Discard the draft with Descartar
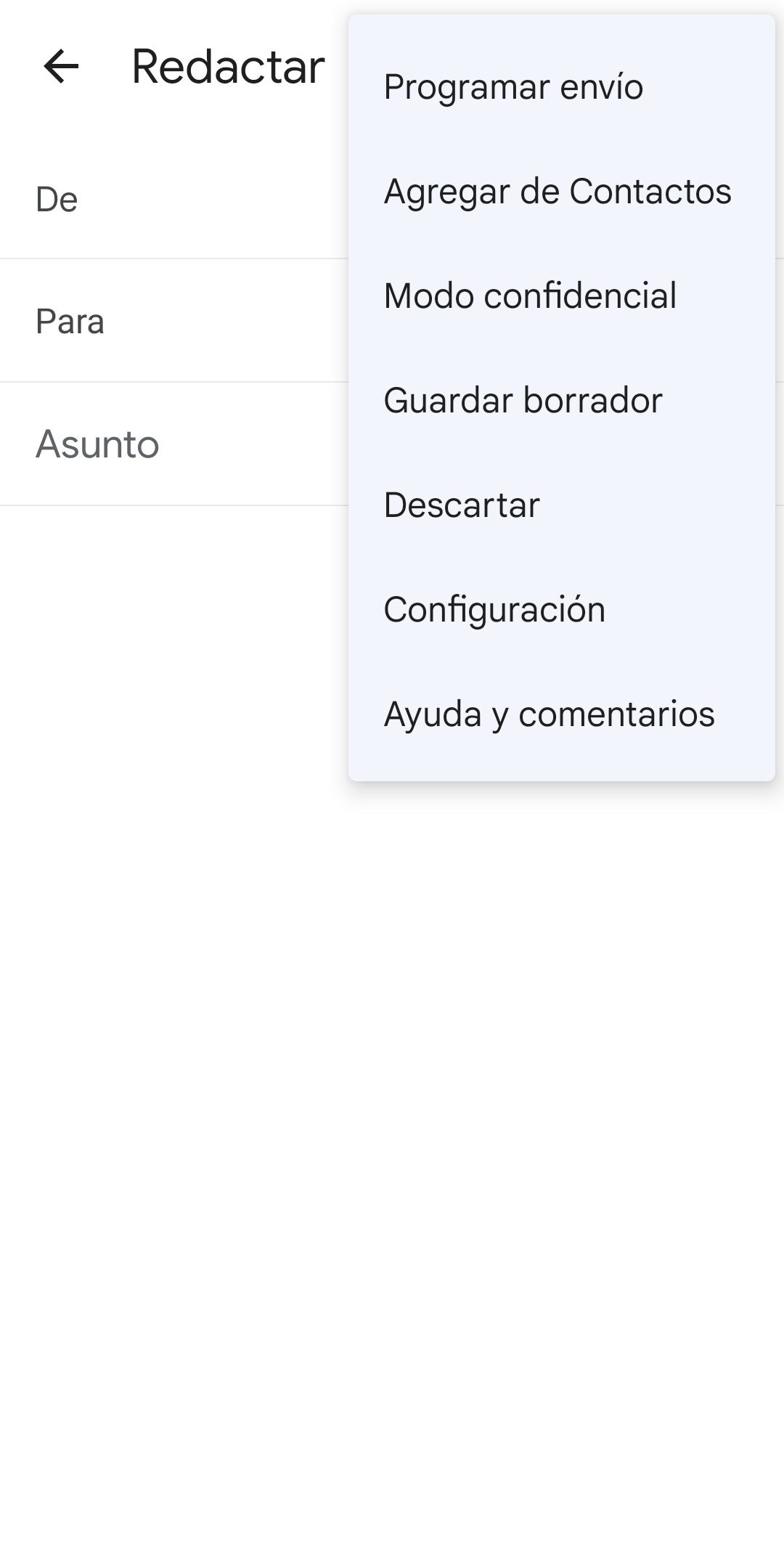 point(462,505)
